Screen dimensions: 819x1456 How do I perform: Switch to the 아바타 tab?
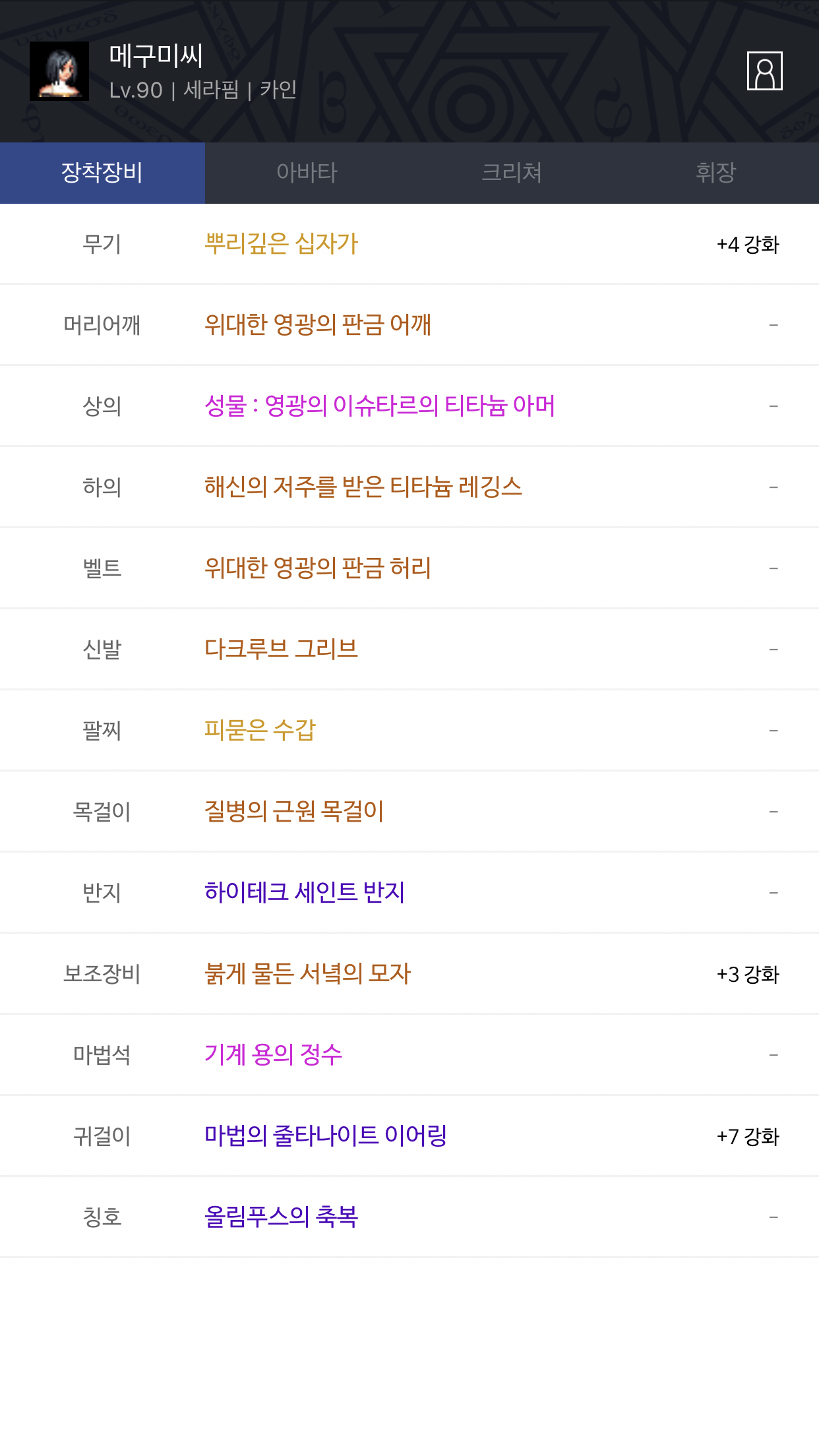tap(307, 173)
